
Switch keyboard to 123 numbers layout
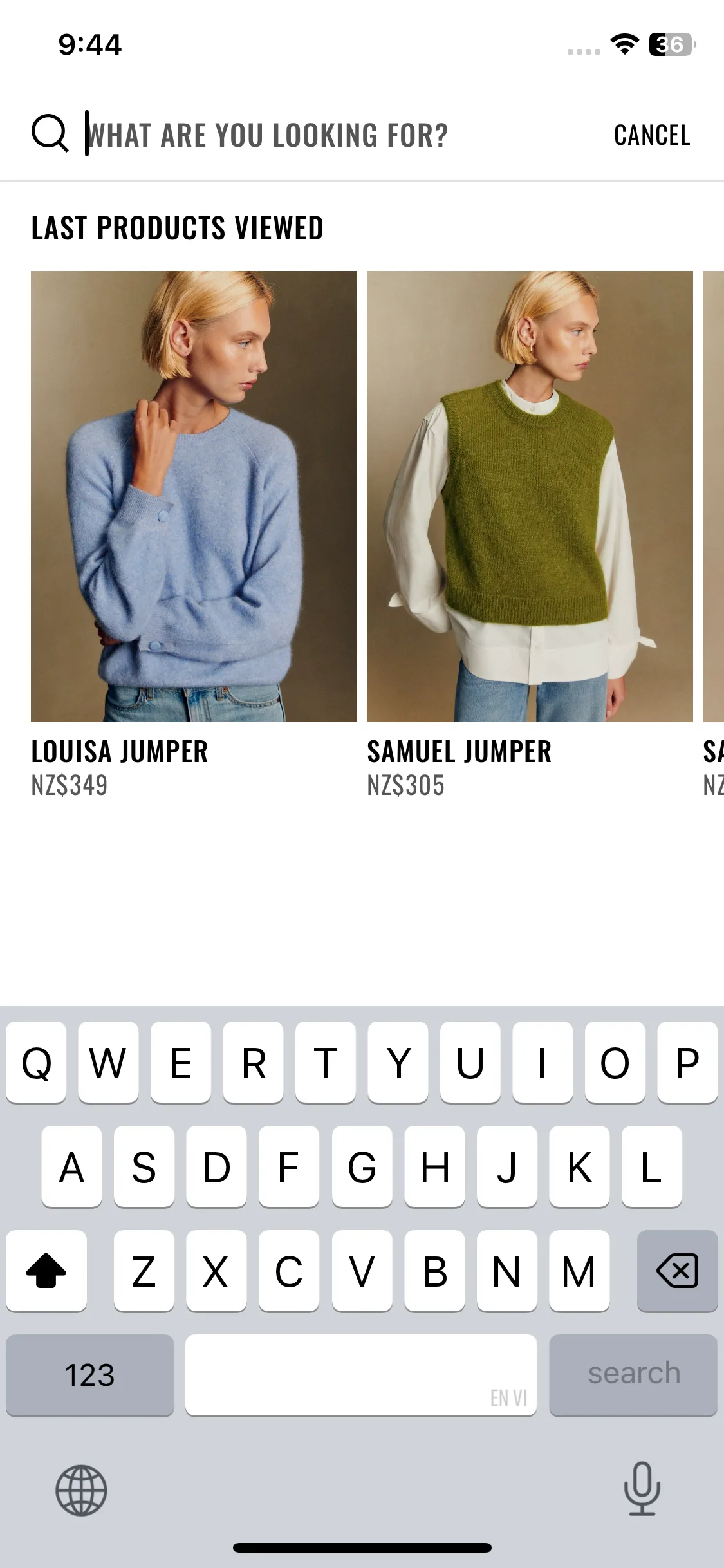coord(89,1374)
